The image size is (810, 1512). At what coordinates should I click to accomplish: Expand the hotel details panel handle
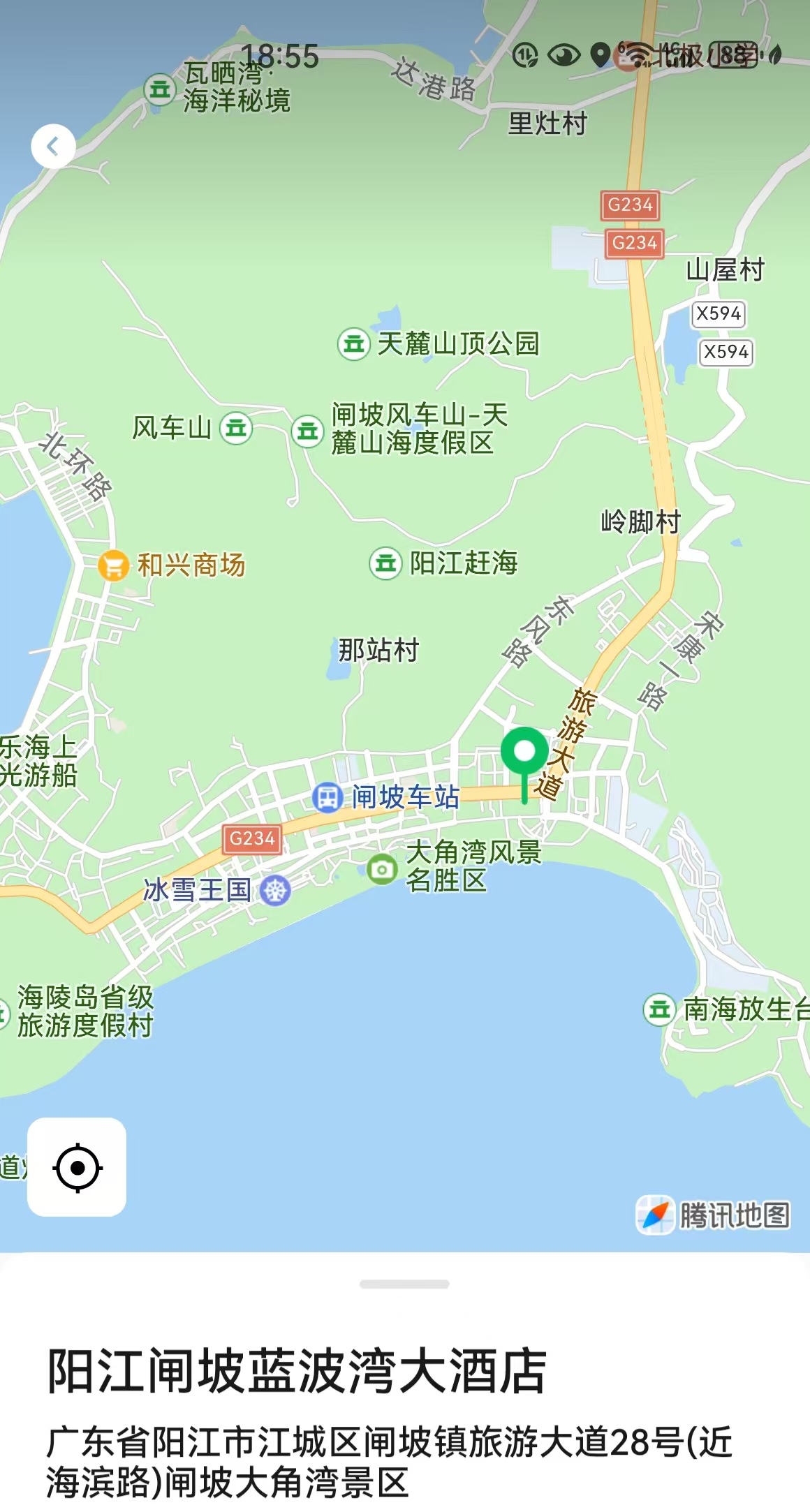point(404,1284)
